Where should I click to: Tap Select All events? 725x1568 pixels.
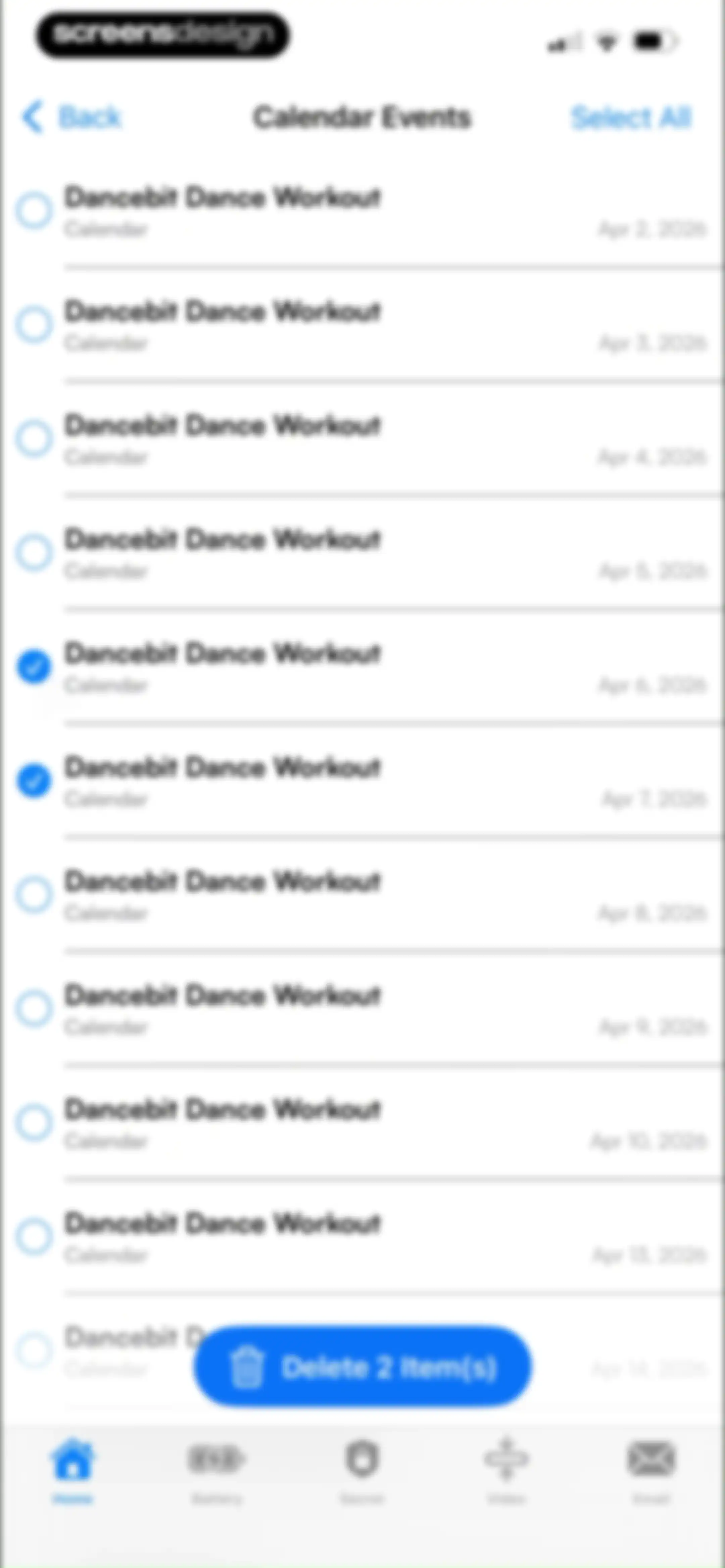631,118
